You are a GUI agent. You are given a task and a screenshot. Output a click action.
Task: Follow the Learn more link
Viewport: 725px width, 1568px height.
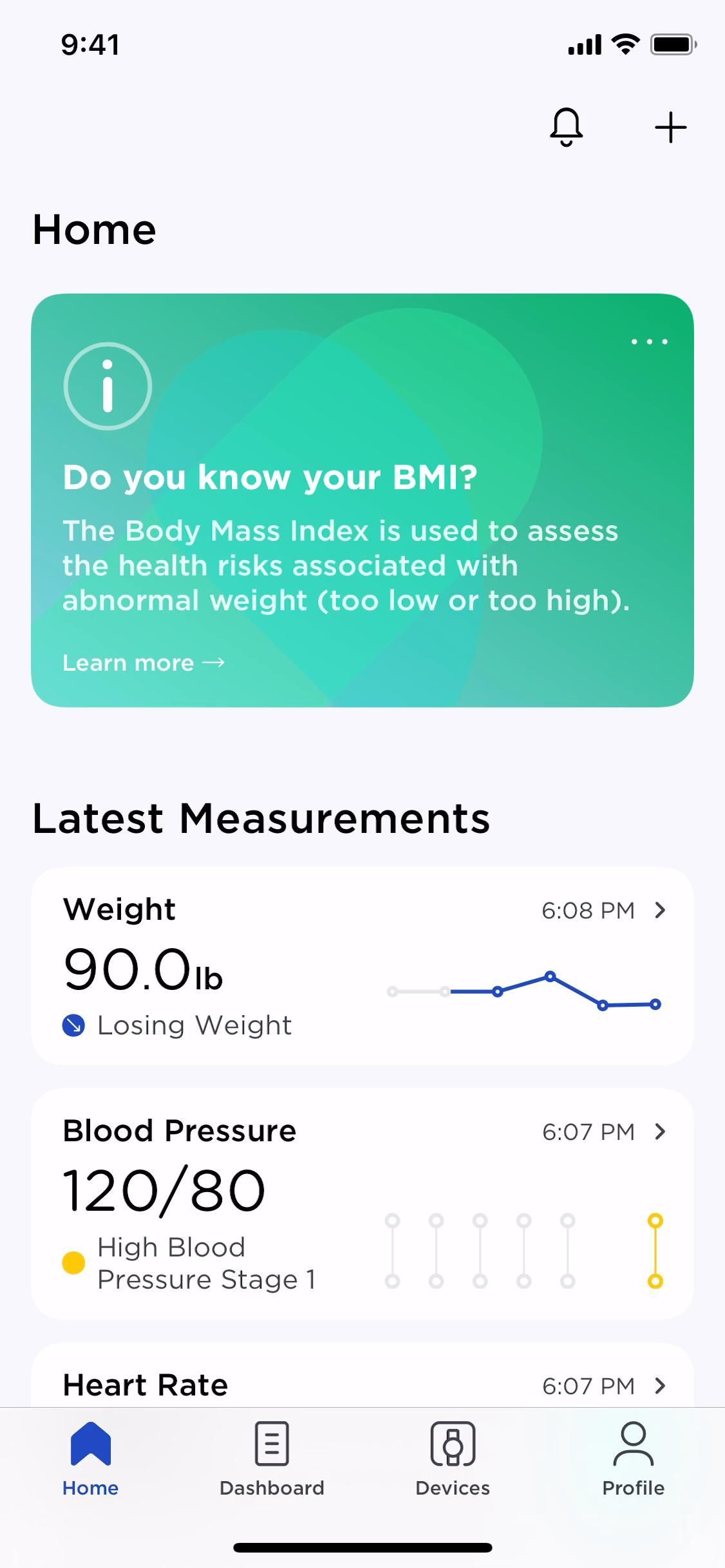point(143,663)
